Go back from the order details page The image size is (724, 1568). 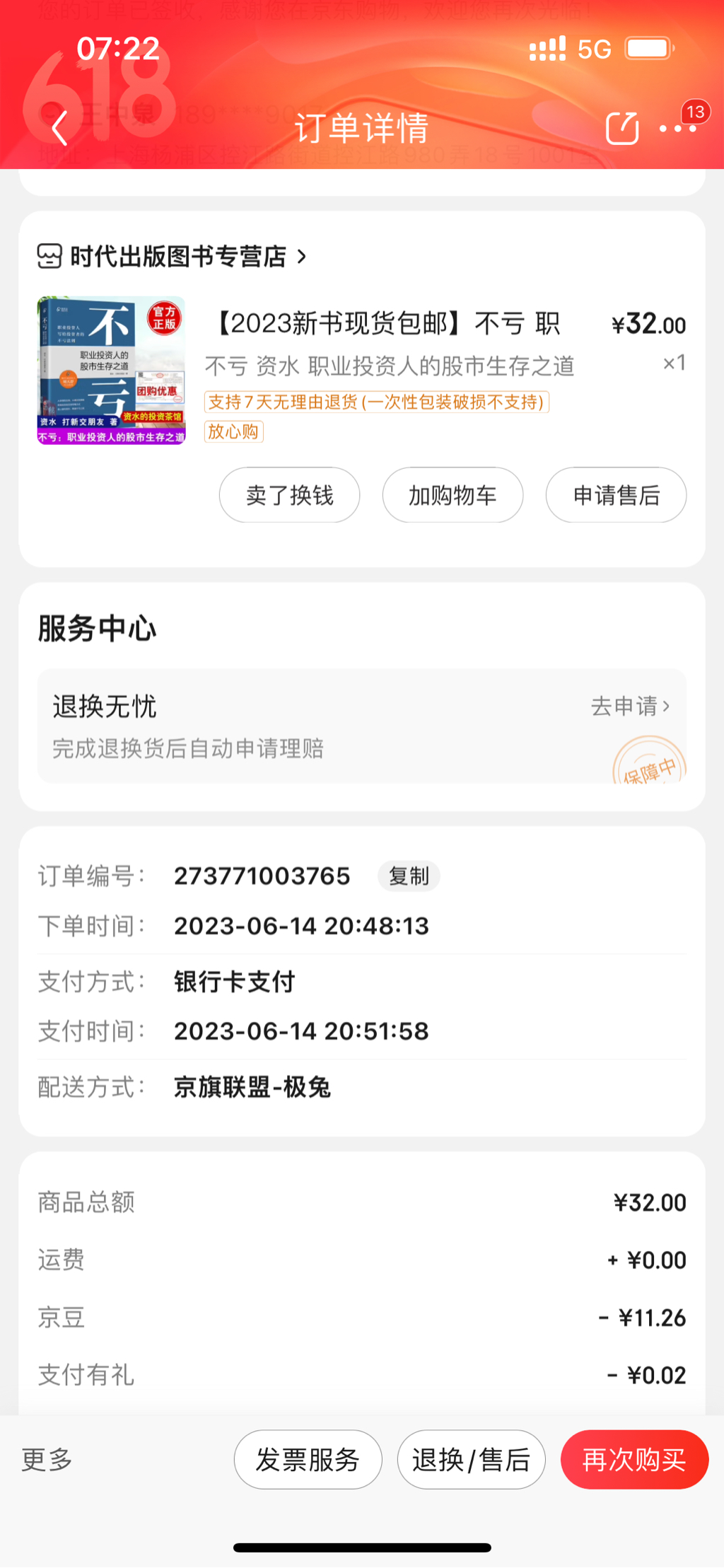[x=60, y=128]
